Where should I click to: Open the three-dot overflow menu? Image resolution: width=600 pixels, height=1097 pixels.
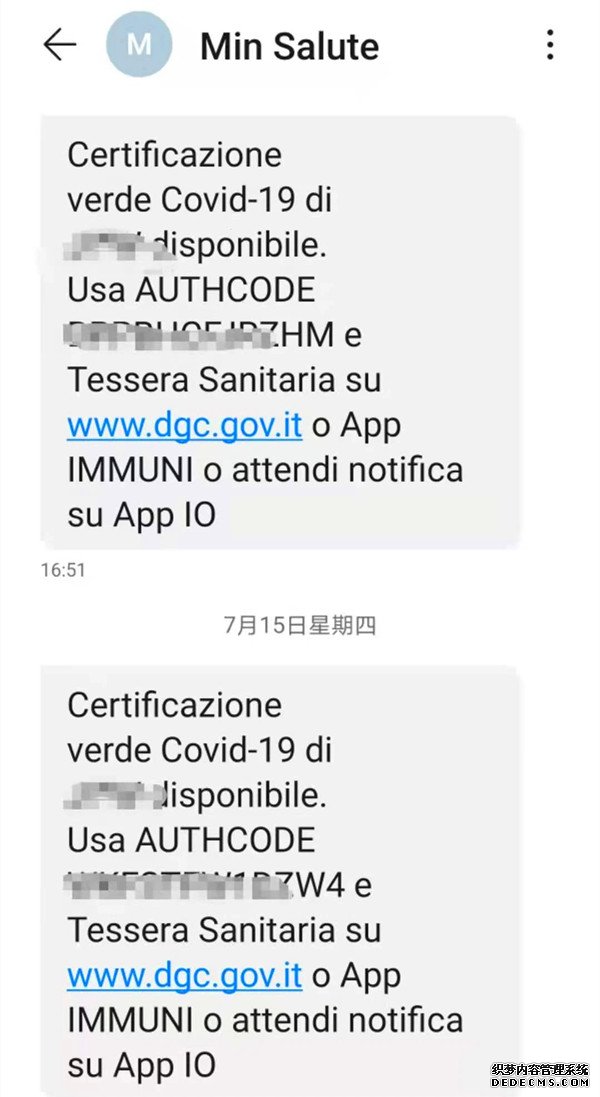point(550,46)
